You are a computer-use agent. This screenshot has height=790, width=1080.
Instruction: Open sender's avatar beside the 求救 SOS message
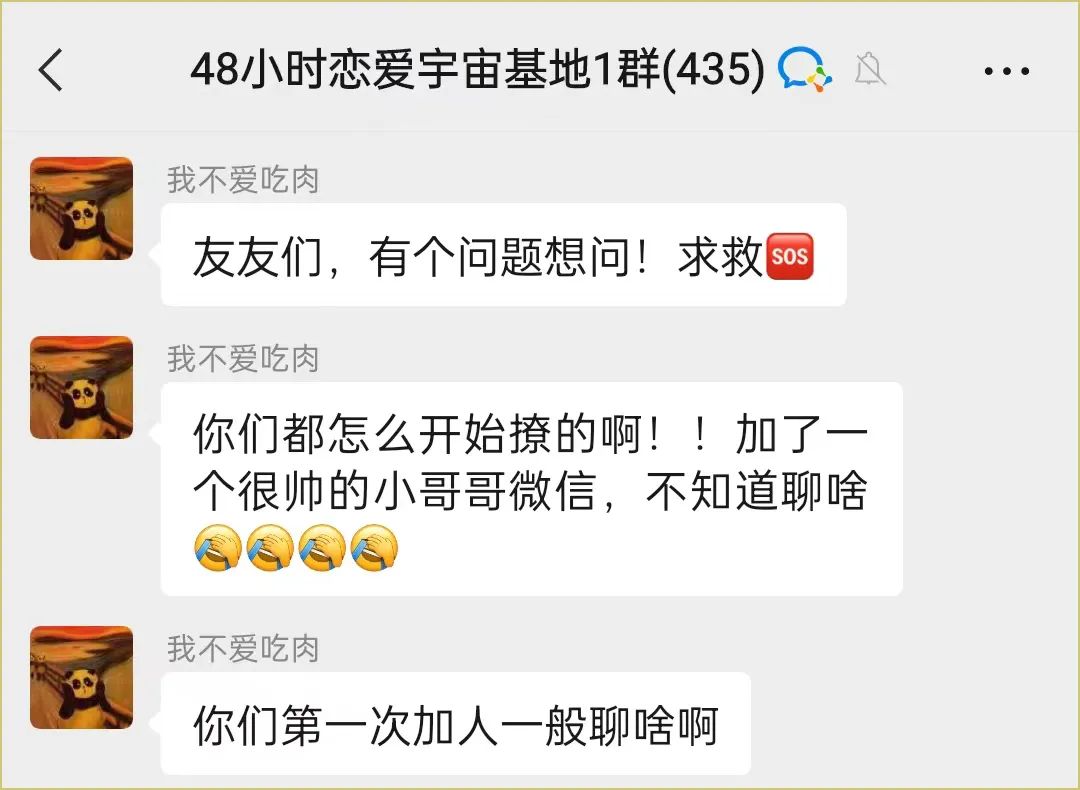point(82,209)
